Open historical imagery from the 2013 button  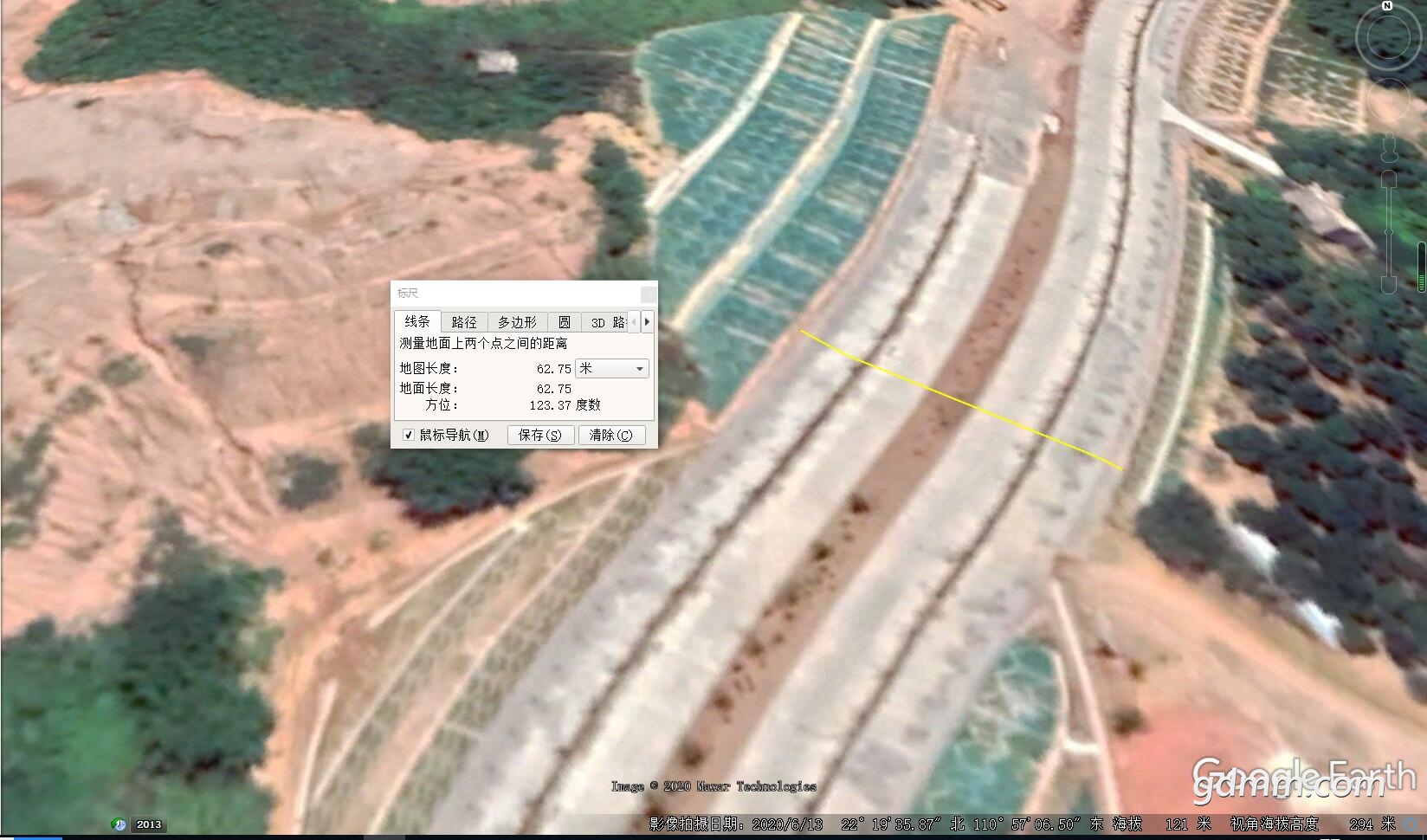(140, 824)
